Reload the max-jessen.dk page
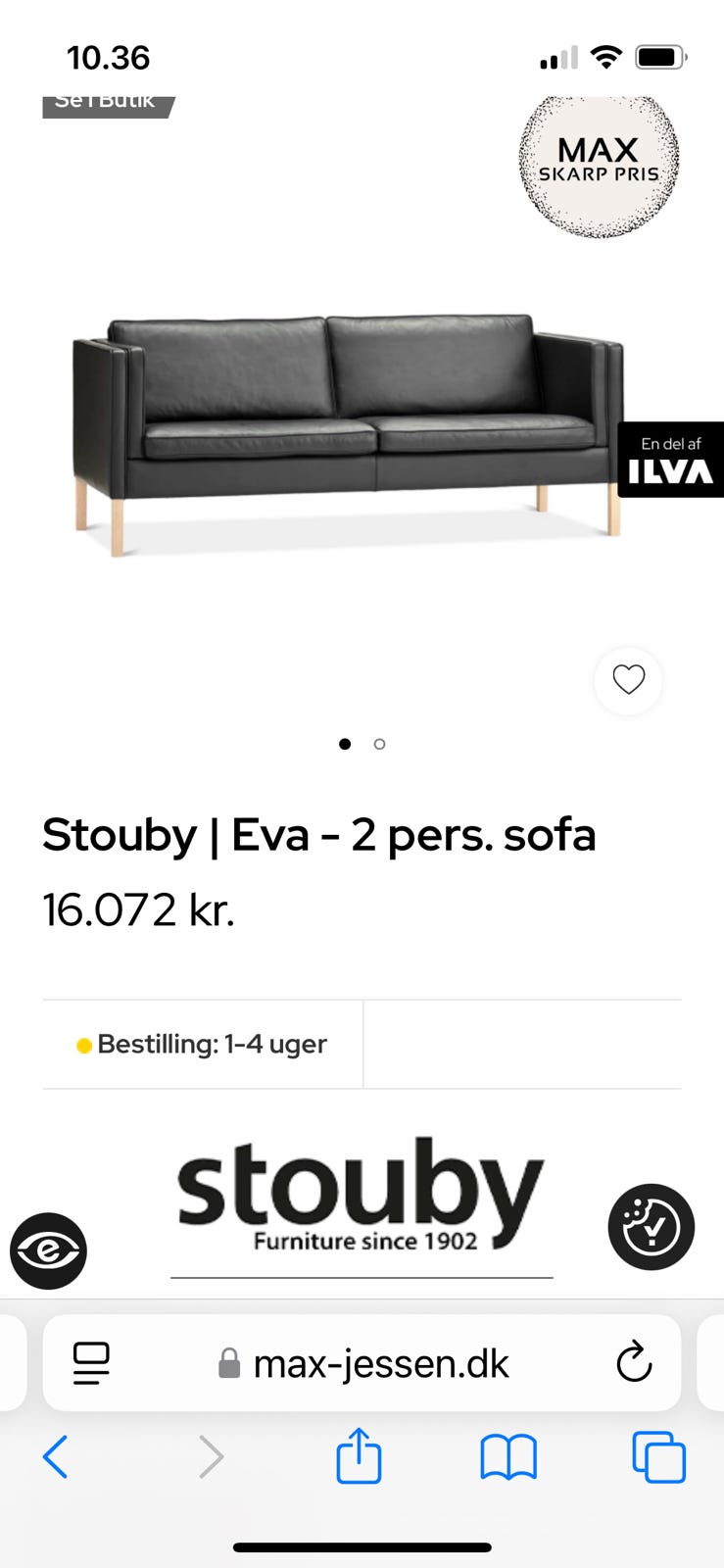Viewport: 724px width, 1568px height. click(x=634, y=1362)
